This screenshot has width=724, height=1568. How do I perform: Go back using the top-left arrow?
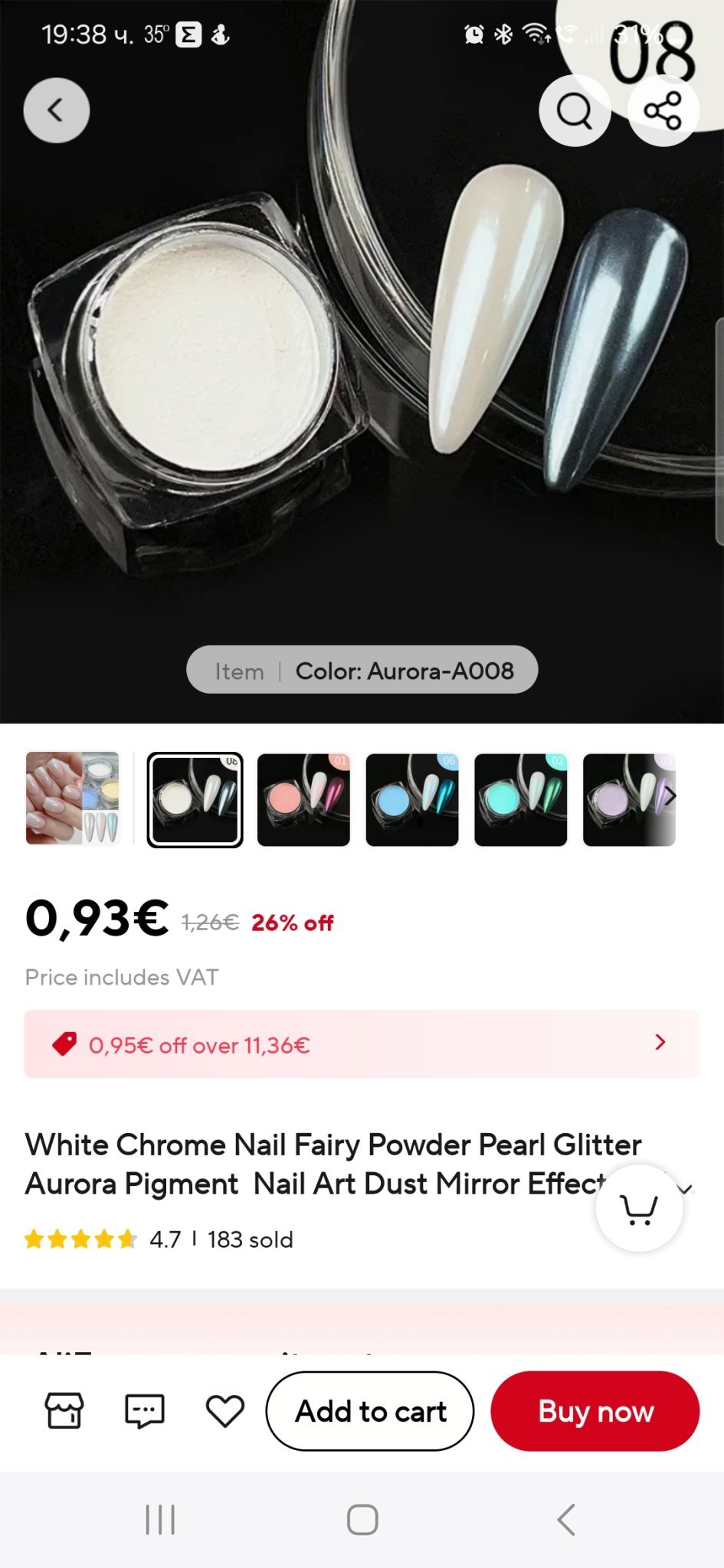pyautogui.click(x=56, y=110)
